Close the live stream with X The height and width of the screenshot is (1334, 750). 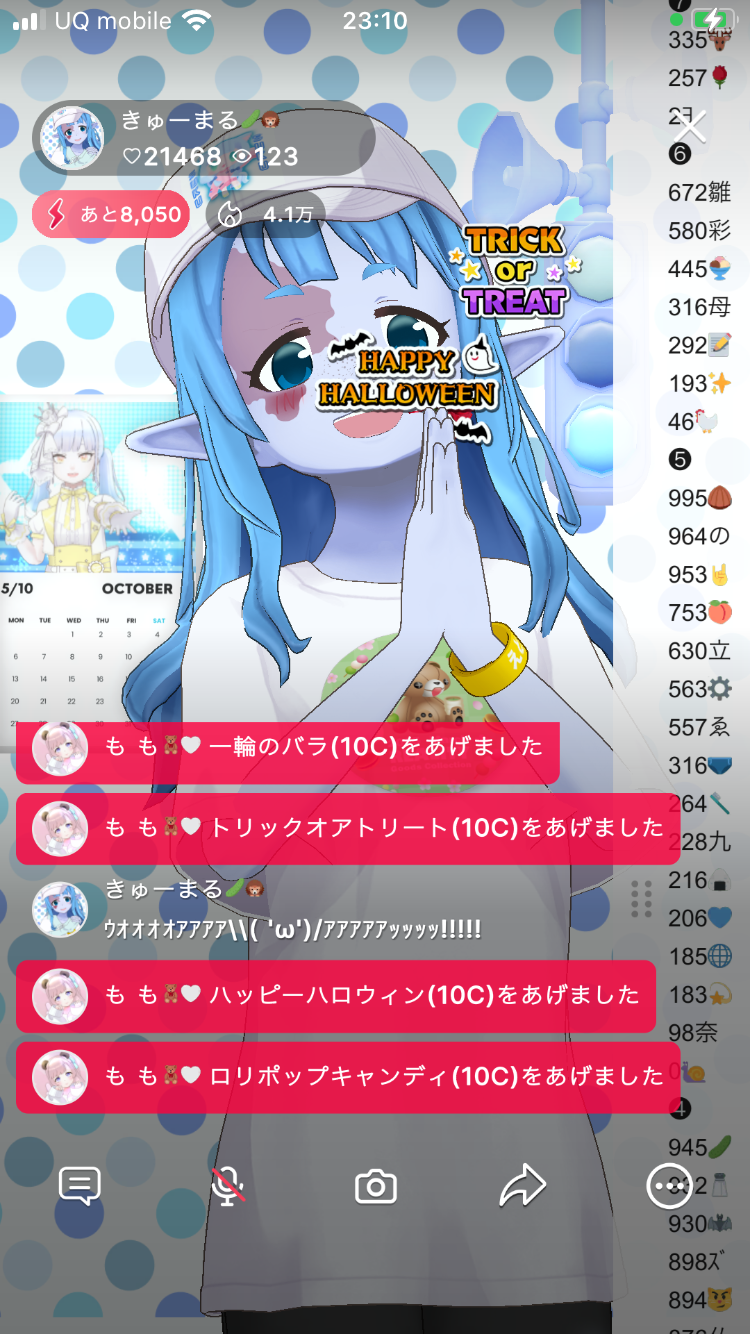point(690,127)
